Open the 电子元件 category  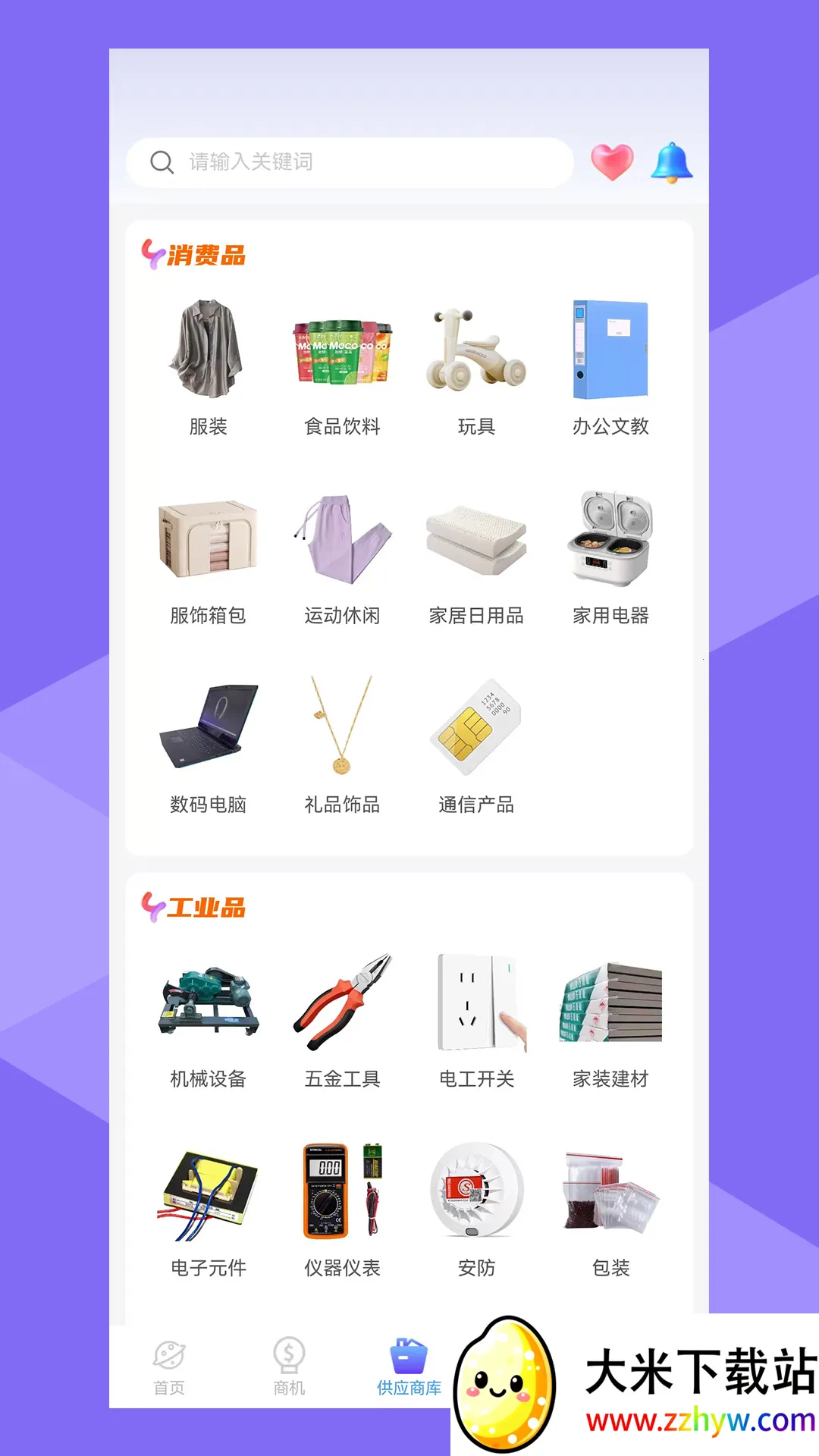(206, 1191)
